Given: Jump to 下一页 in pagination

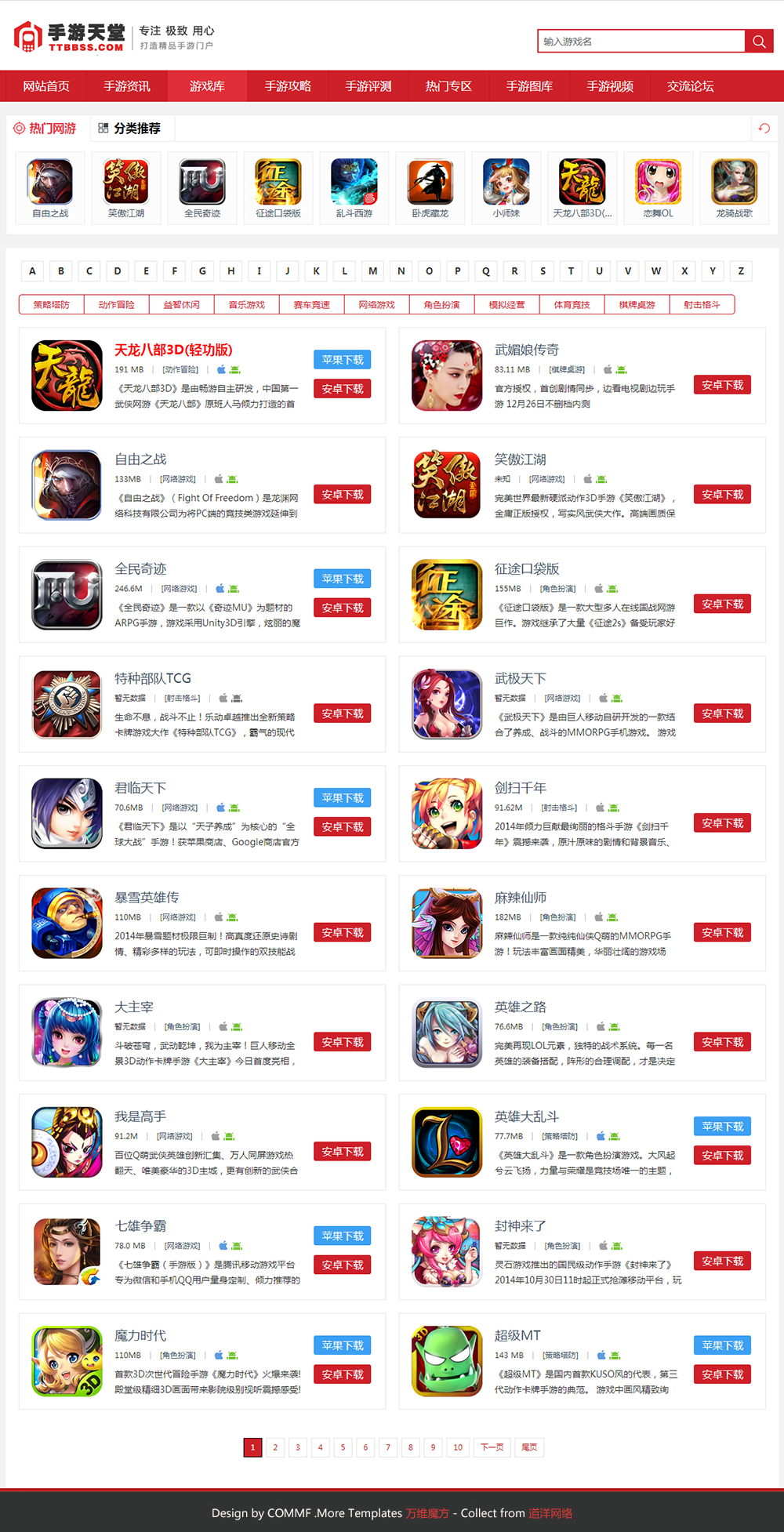Looking at the screenshot, I should [x=492, y=1447].
